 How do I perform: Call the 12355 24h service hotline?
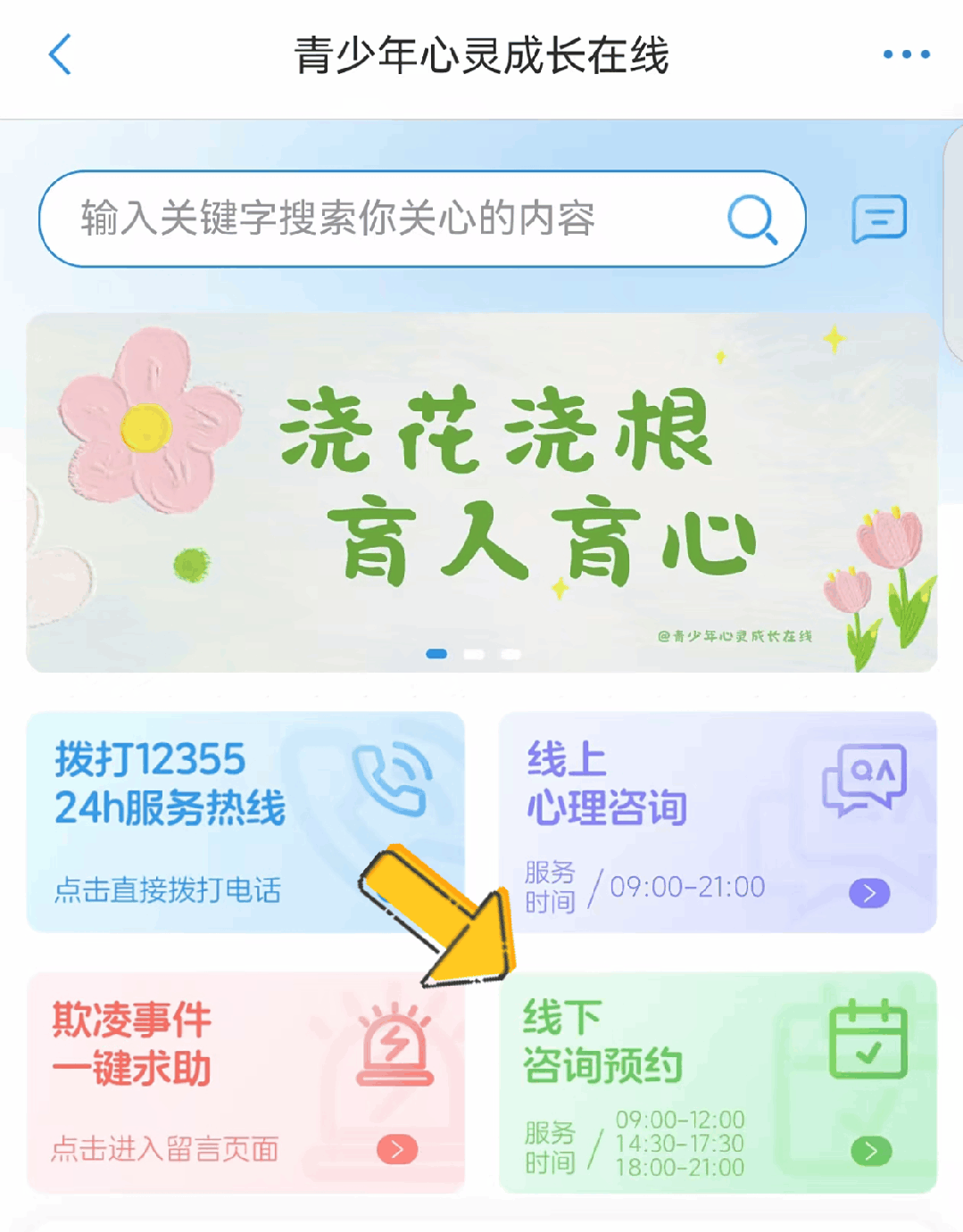coord(245,822)
